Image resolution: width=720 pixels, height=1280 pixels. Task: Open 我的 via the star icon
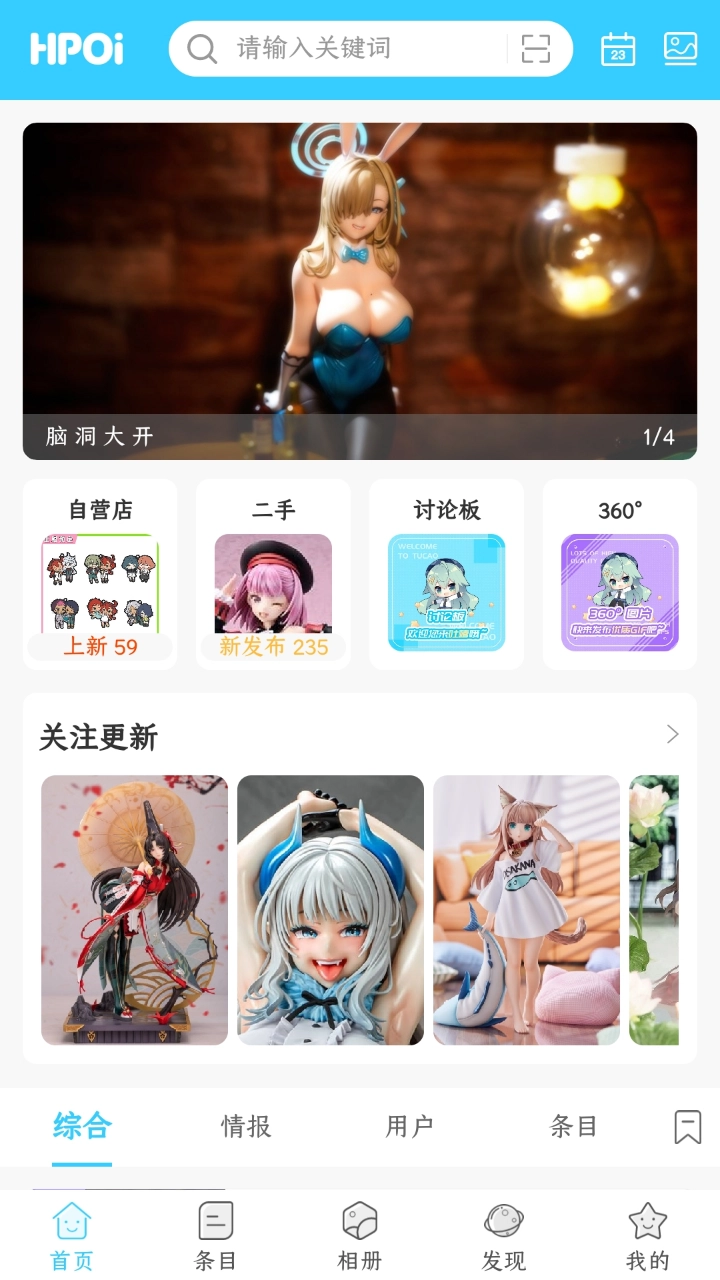(x=648, y=1220)
